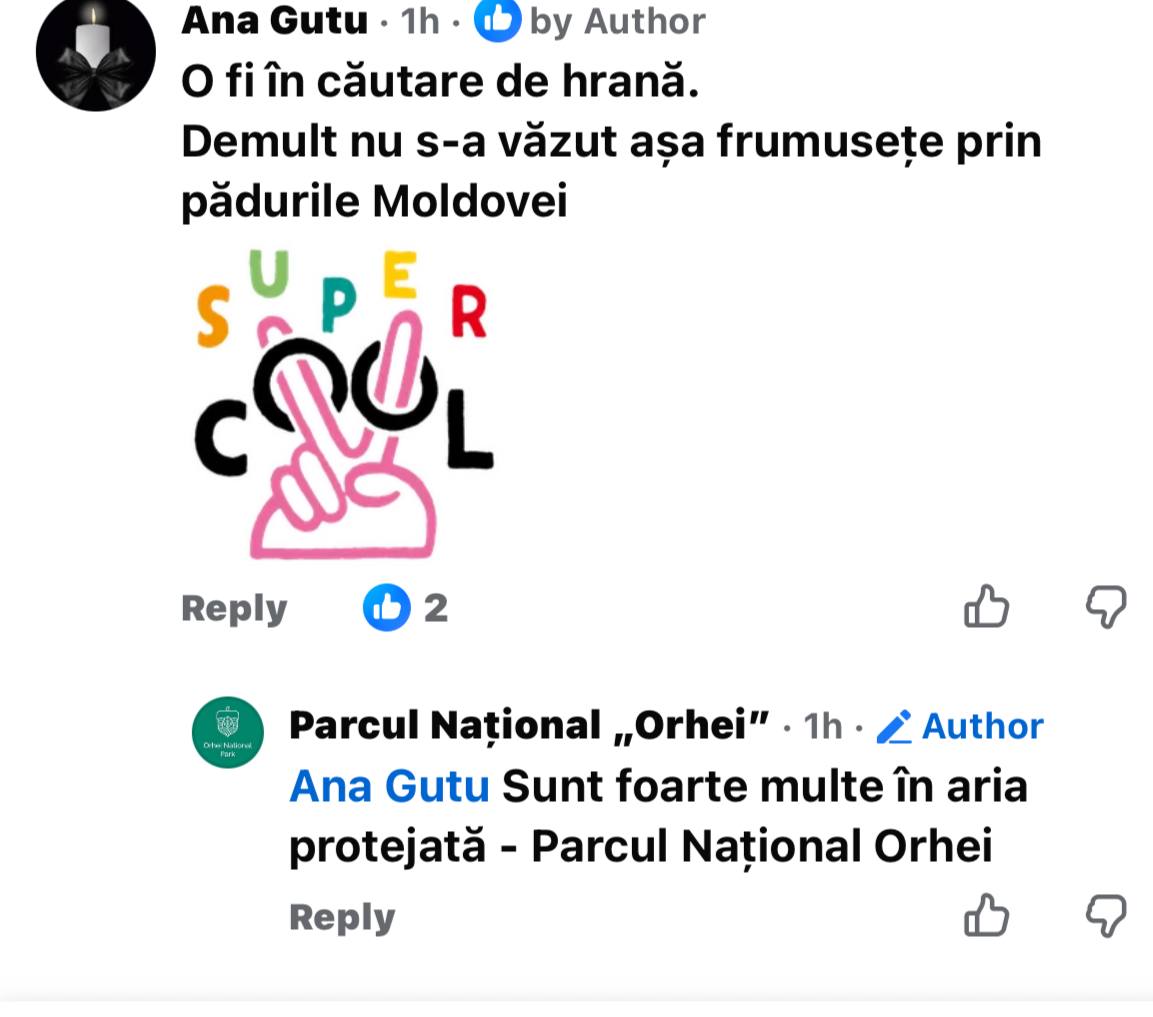Dislike the Parcul Național „Orhei” reply
The width and height of the screenshot is (1153, 1017).
pos(1106,915)
